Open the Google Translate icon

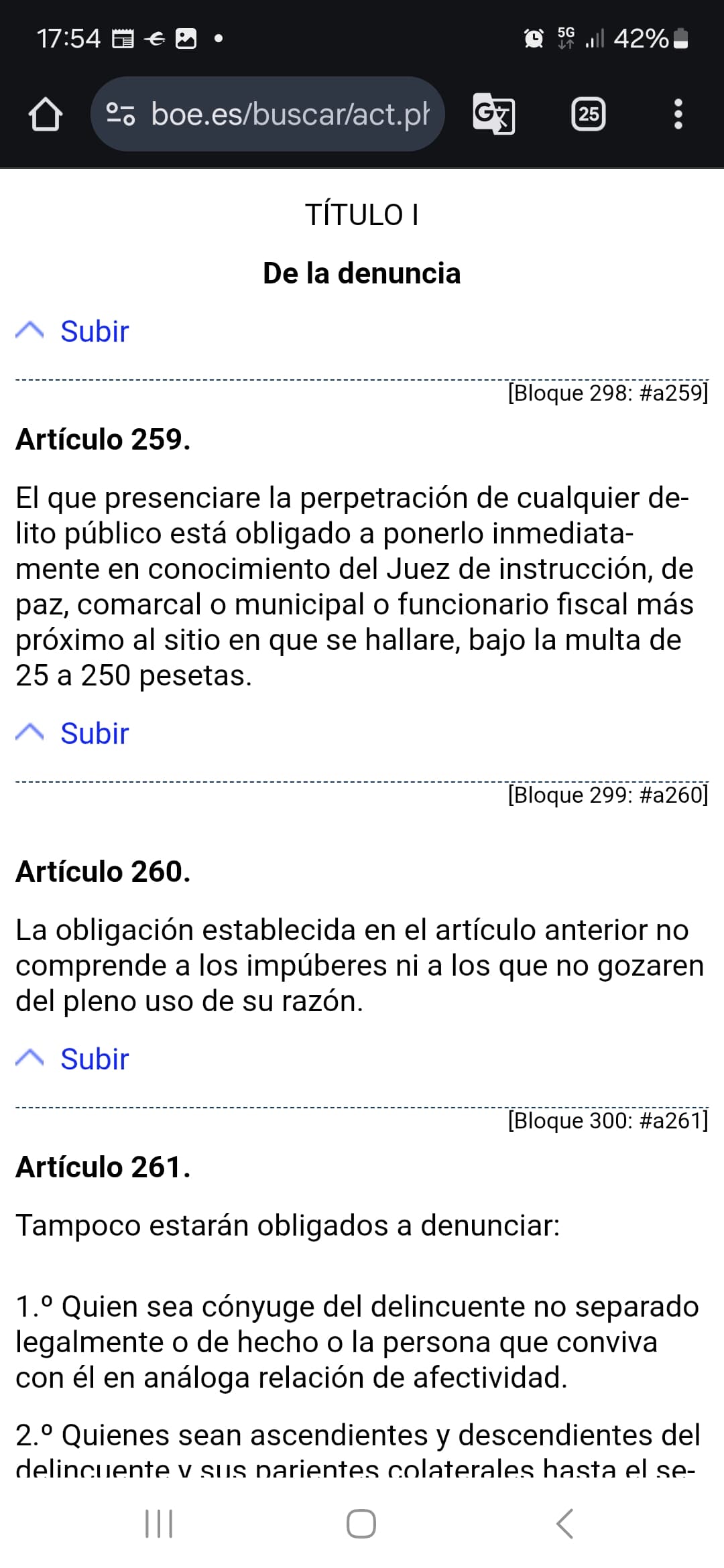pyautogui.click(x=494, y=115)
